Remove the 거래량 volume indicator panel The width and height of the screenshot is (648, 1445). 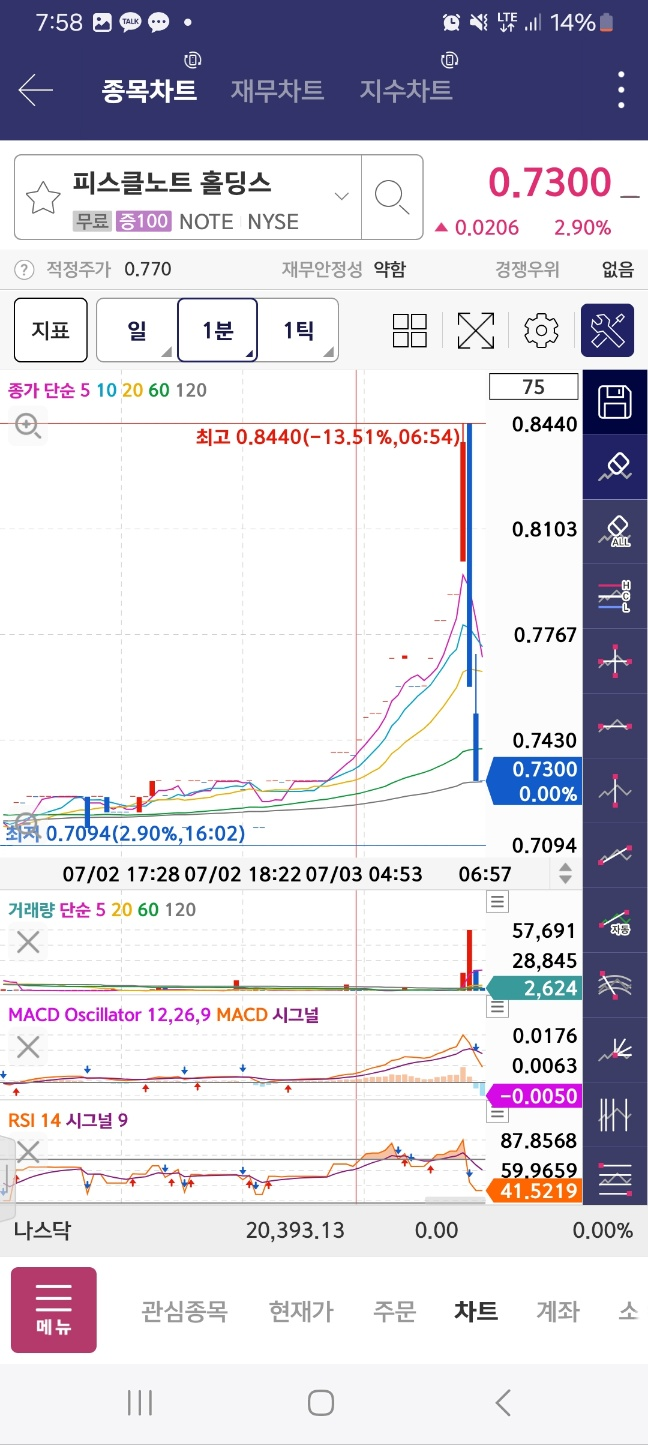tap(28, 941)
